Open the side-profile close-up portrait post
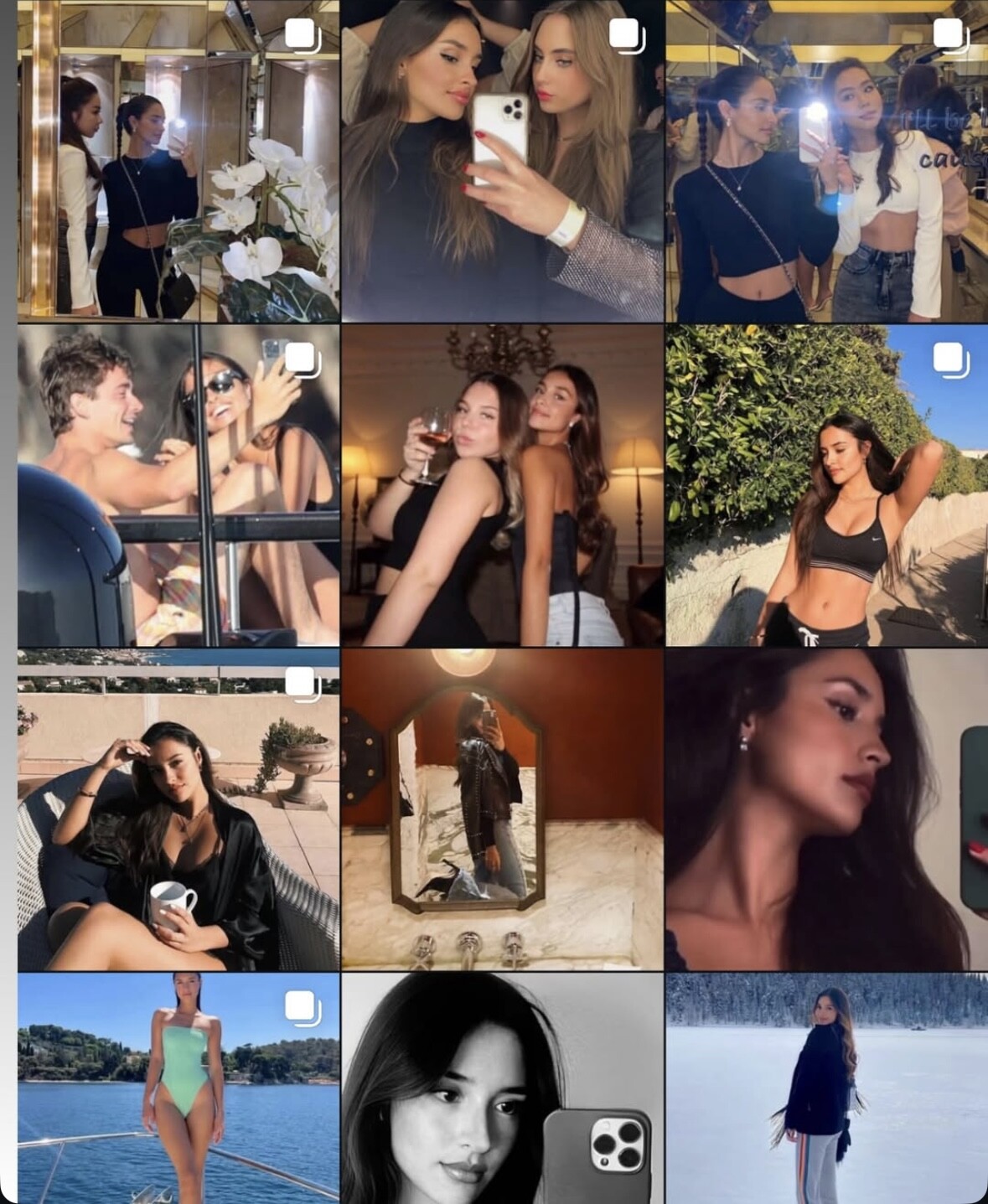This screenshot has width=988, height=1204. click(x=826, y=809)
